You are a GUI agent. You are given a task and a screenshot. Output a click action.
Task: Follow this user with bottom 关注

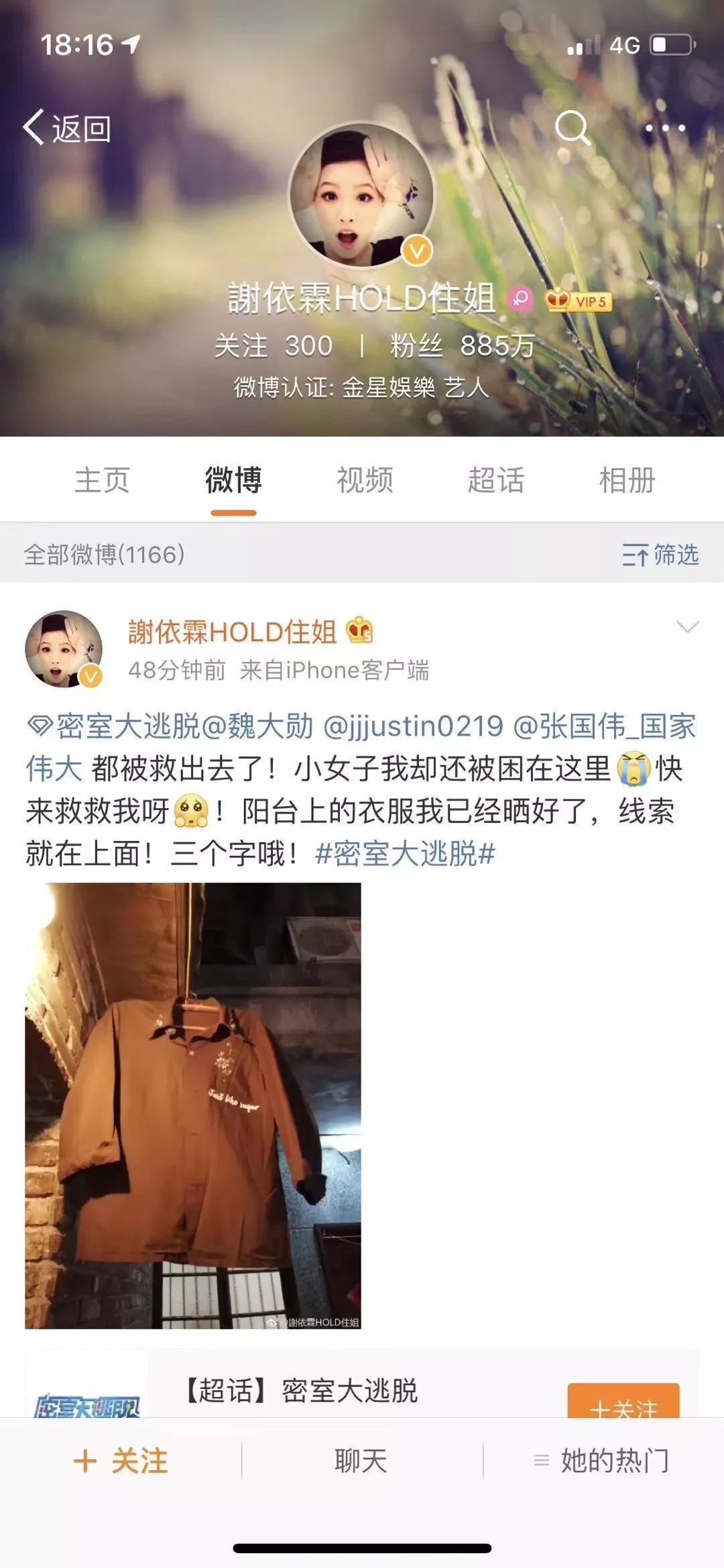coord(121,1461)
